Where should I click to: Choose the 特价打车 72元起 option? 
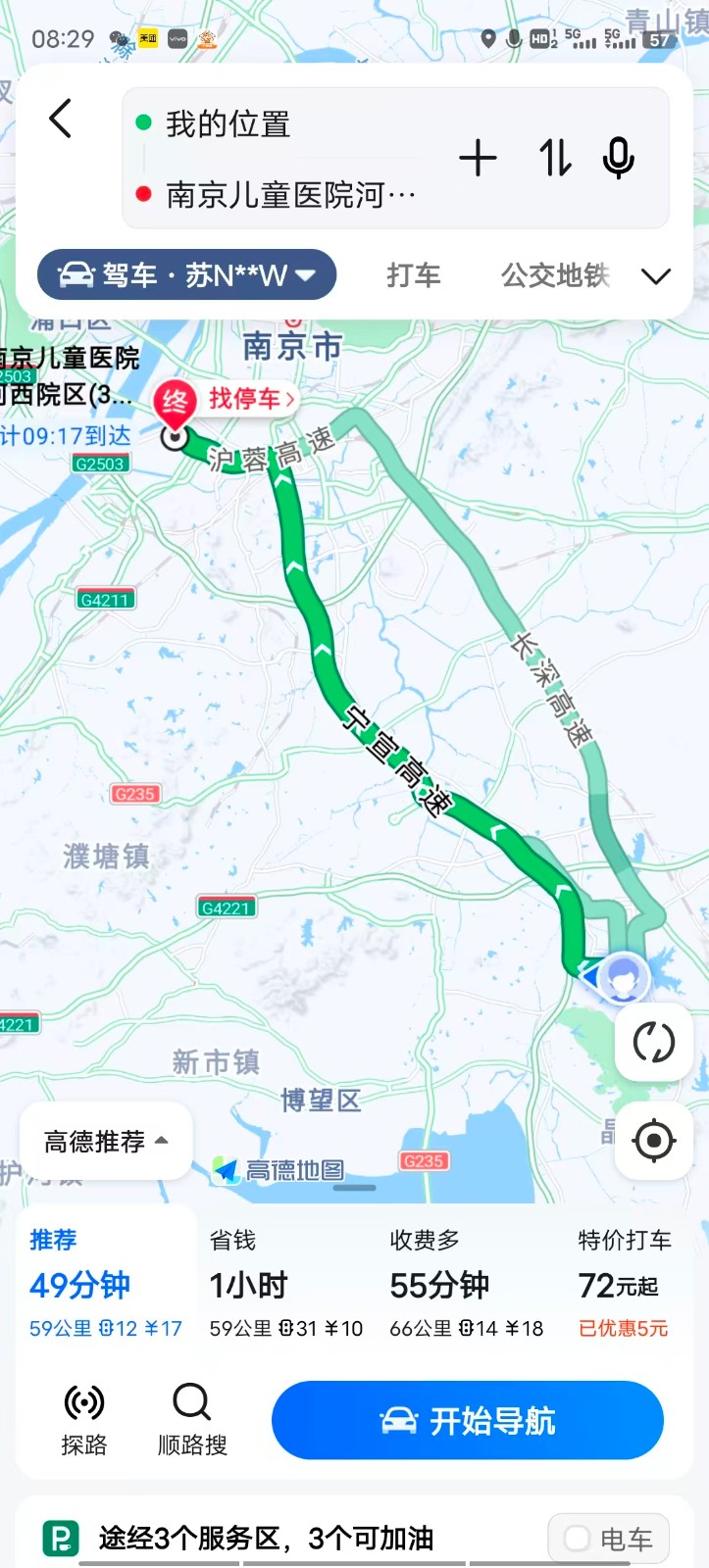coord(624,1284)
